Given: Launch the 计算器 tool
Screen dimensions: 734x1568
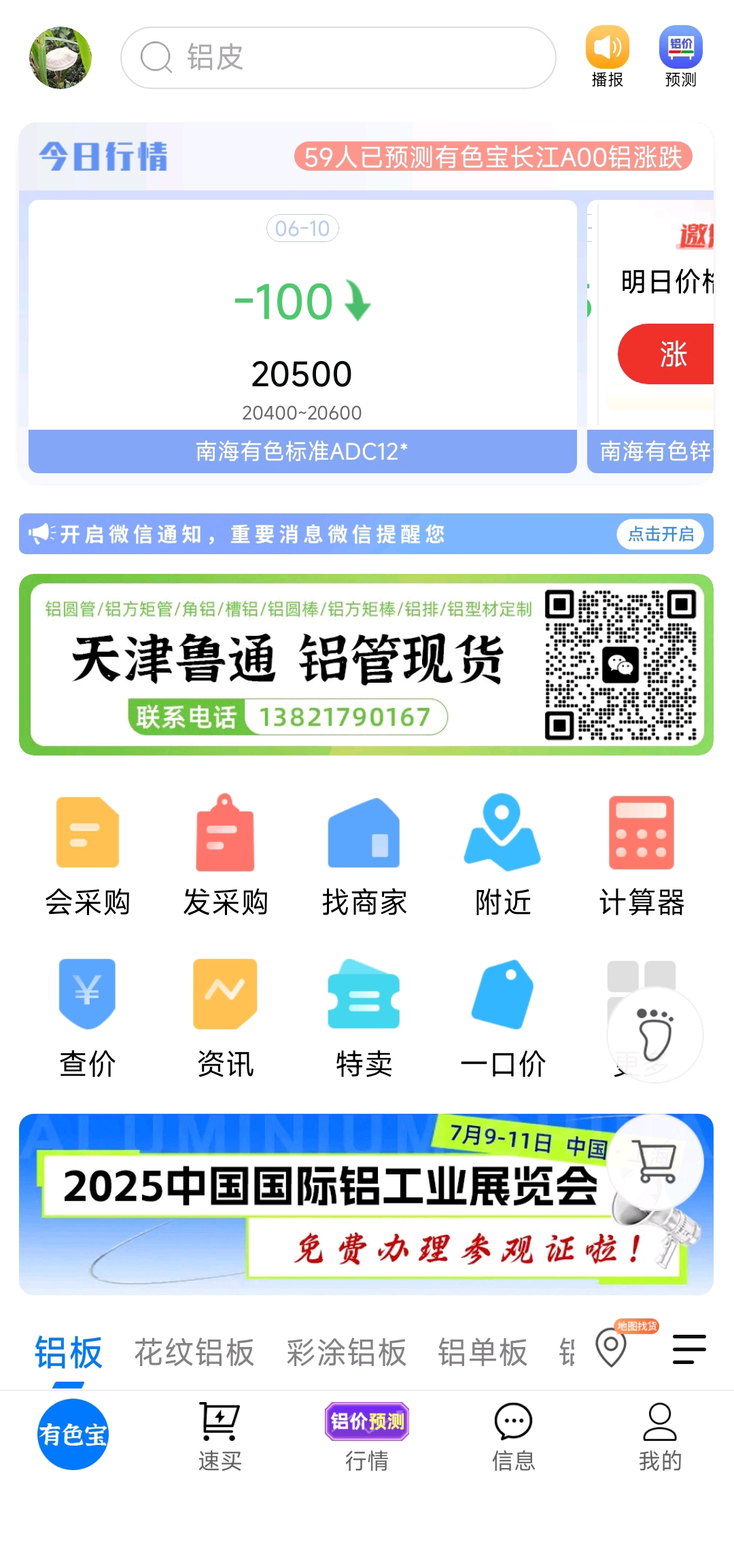Looking at the screenshot, I should click(x=642, y=857).
